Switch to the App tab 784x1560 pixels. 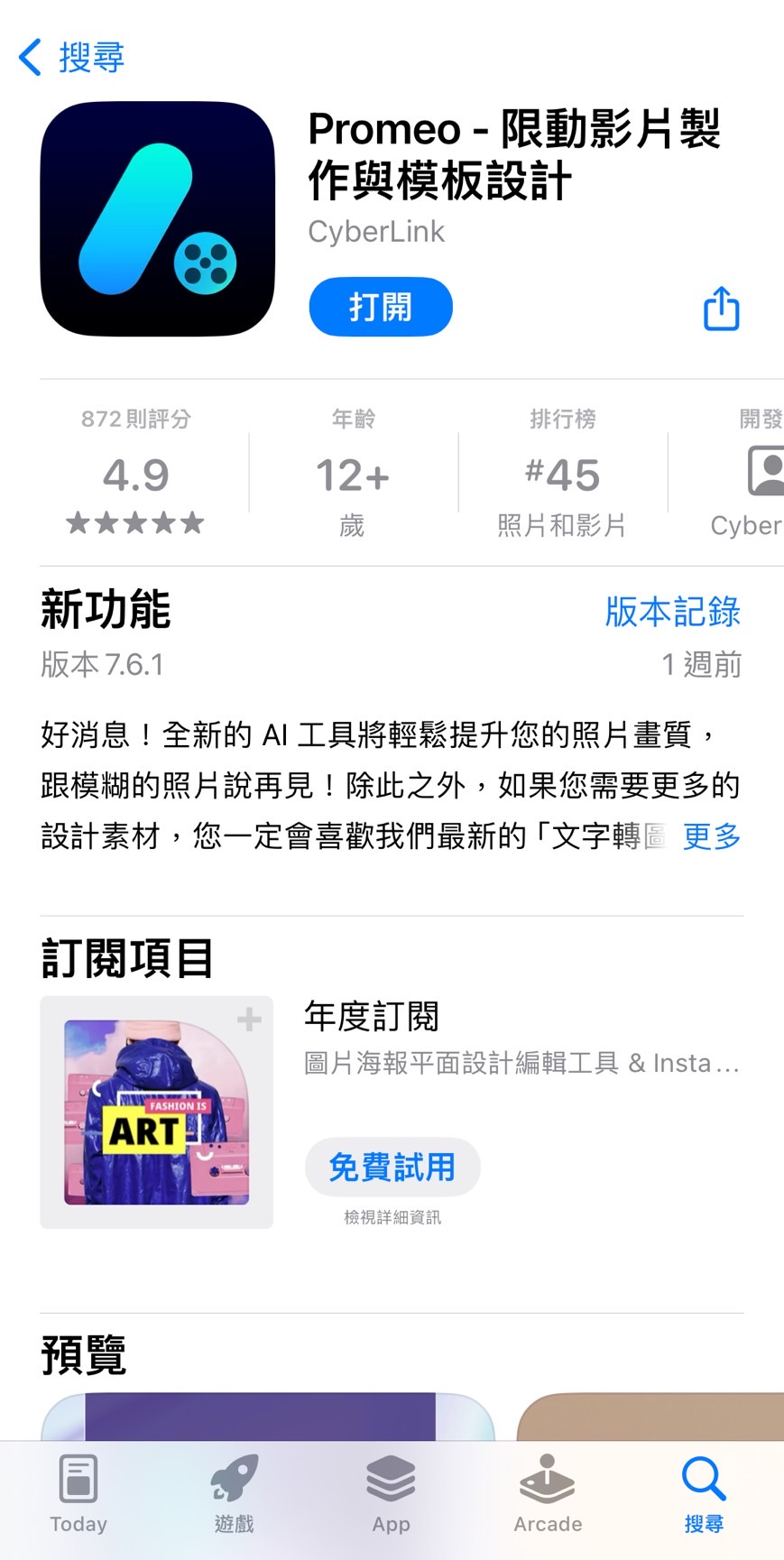391,1494
